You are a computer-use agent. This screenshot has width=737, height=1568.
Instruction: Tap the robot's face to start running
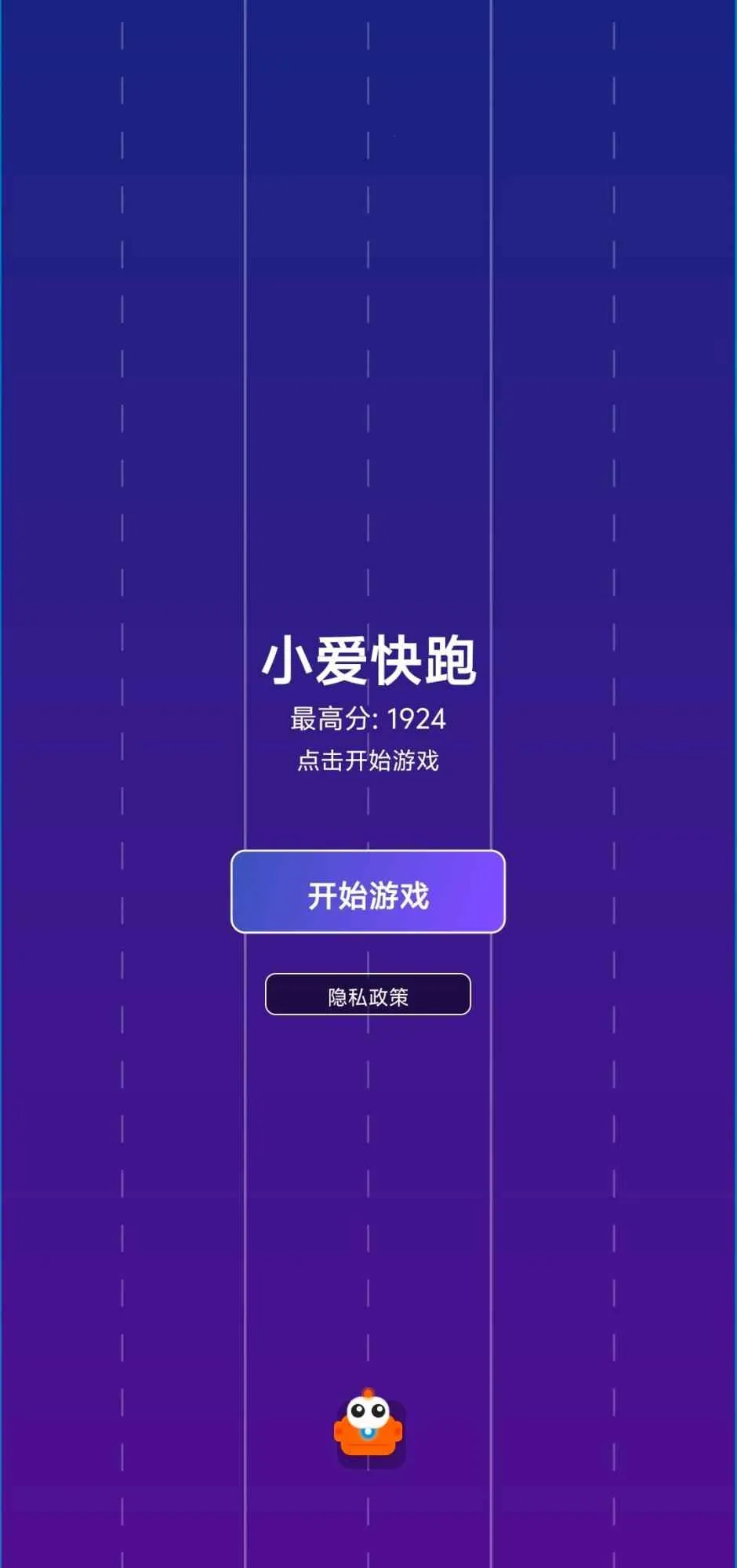click(x=367, y=1411)
